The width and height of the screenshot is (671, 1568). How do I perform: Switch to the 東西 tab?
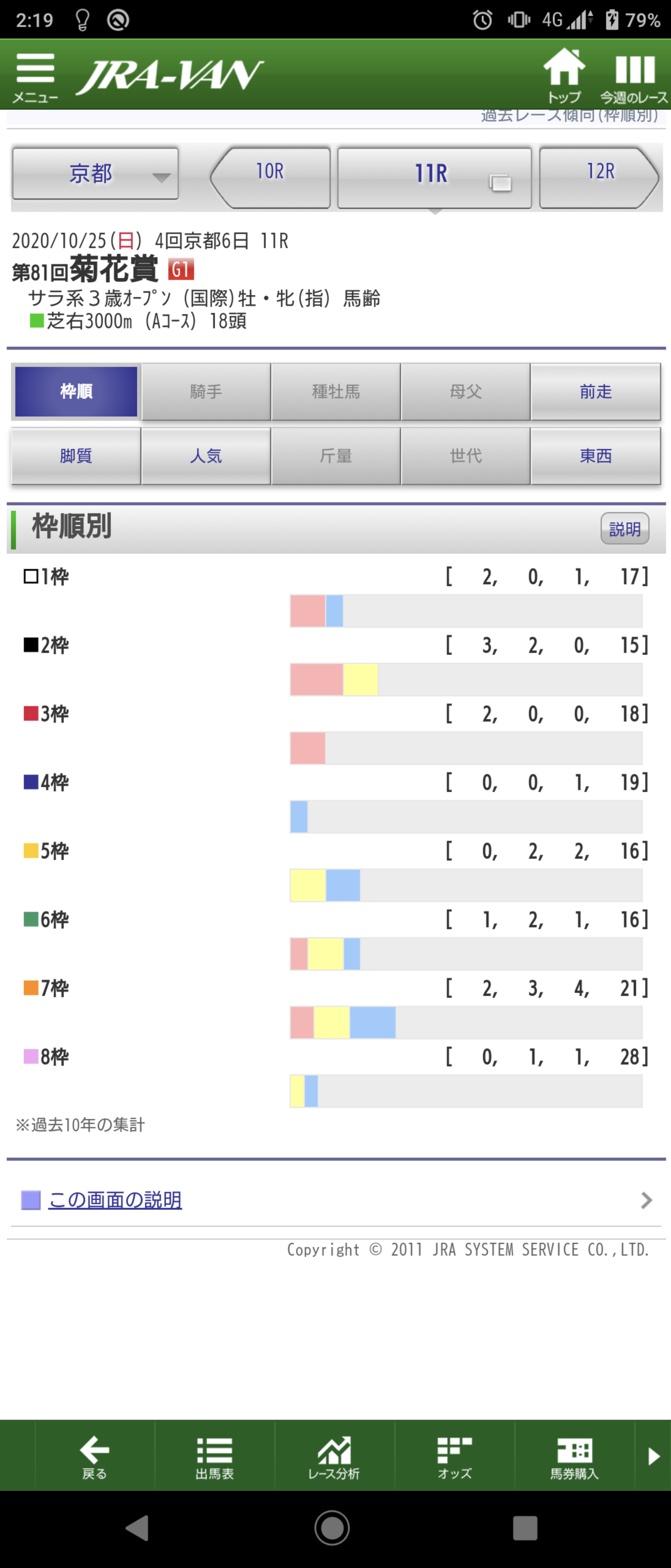pyautogui.click(x=595, y=455)
